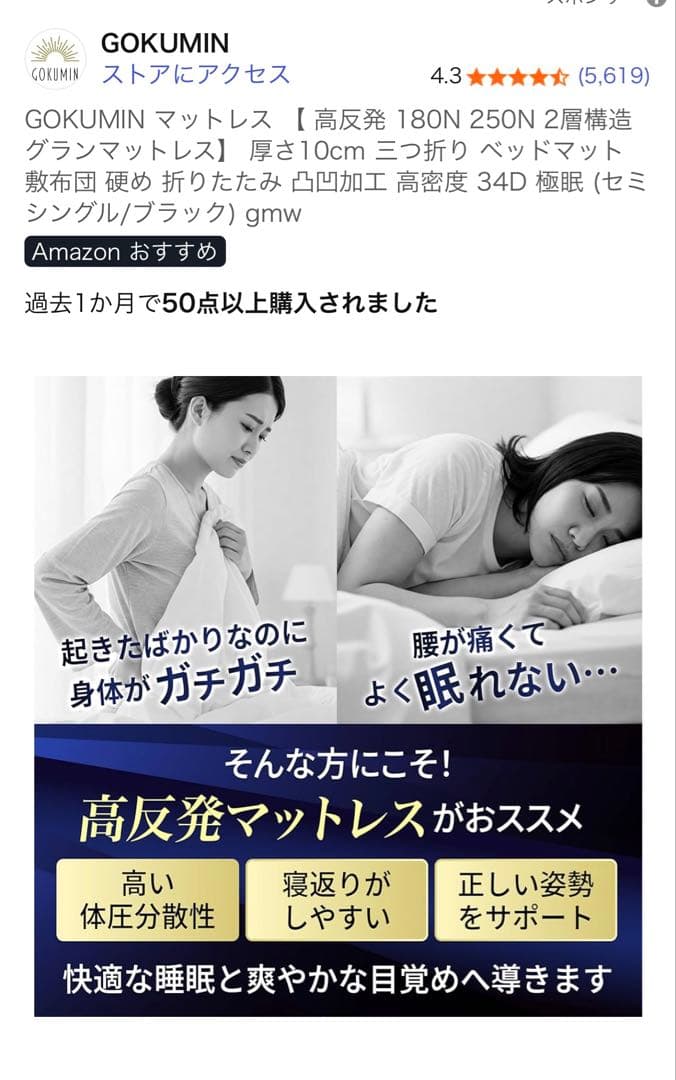View the 5,619 customer reviews
676x1080 pixels.
click(x=613, y=76)
